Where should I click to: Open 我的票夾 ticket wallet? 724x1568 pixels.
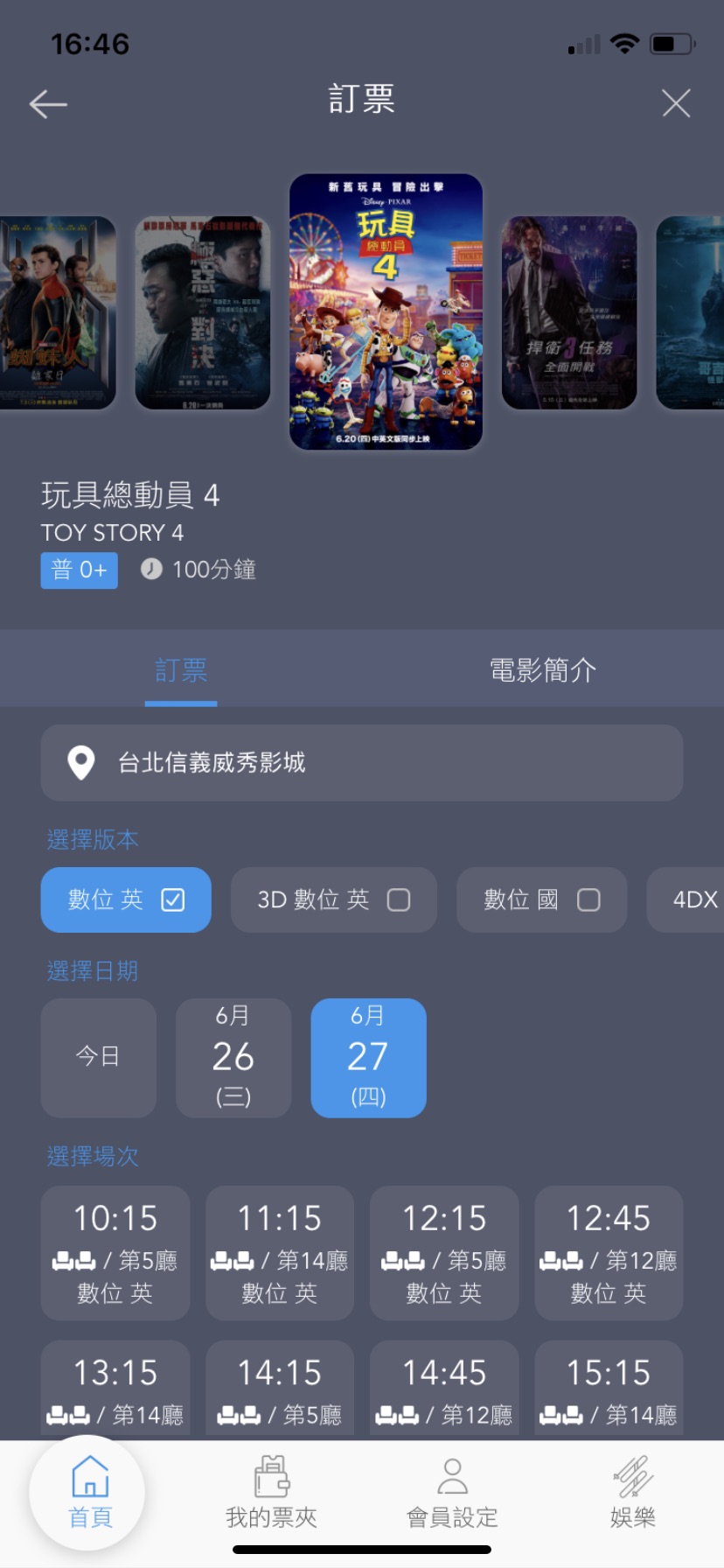[x=271, y=1493]
